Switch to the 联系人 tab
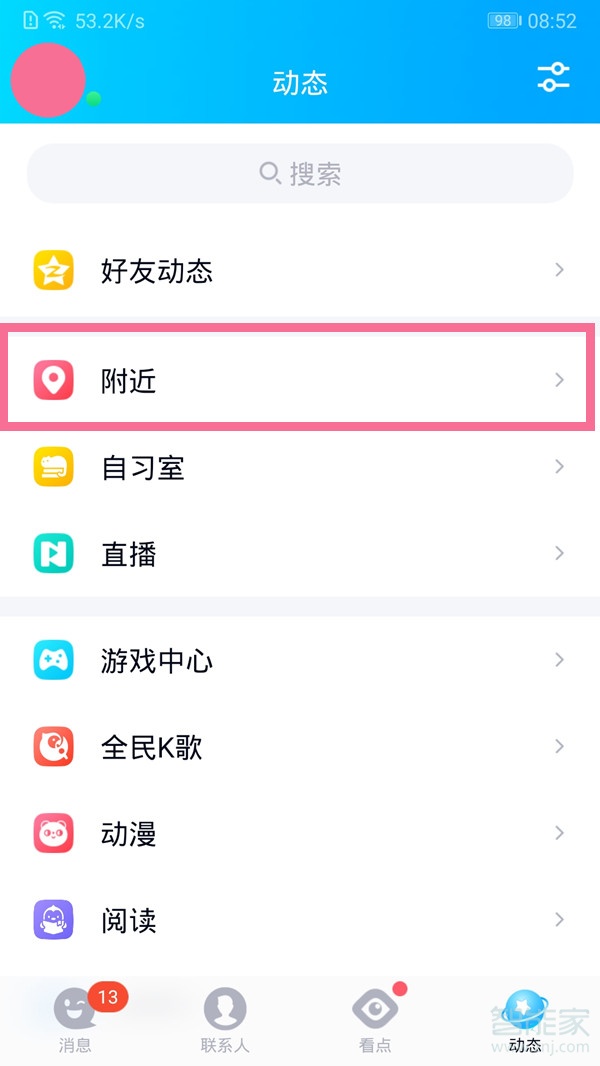This screenshot has height=1066, width=600. (225, 1020)
